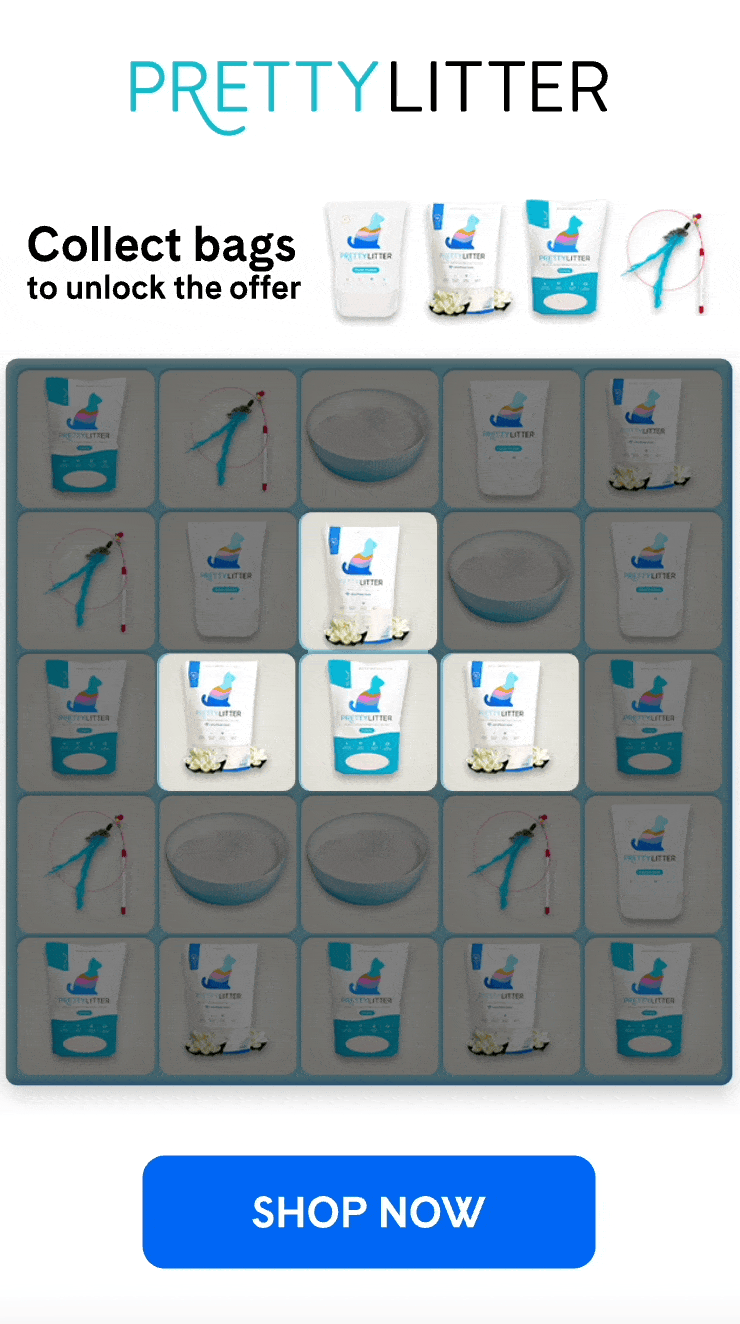The image size is (740, 1324).
Task: Select the highlighted teal-bottom litter bag tile
Action: click(x=369, y=722)
